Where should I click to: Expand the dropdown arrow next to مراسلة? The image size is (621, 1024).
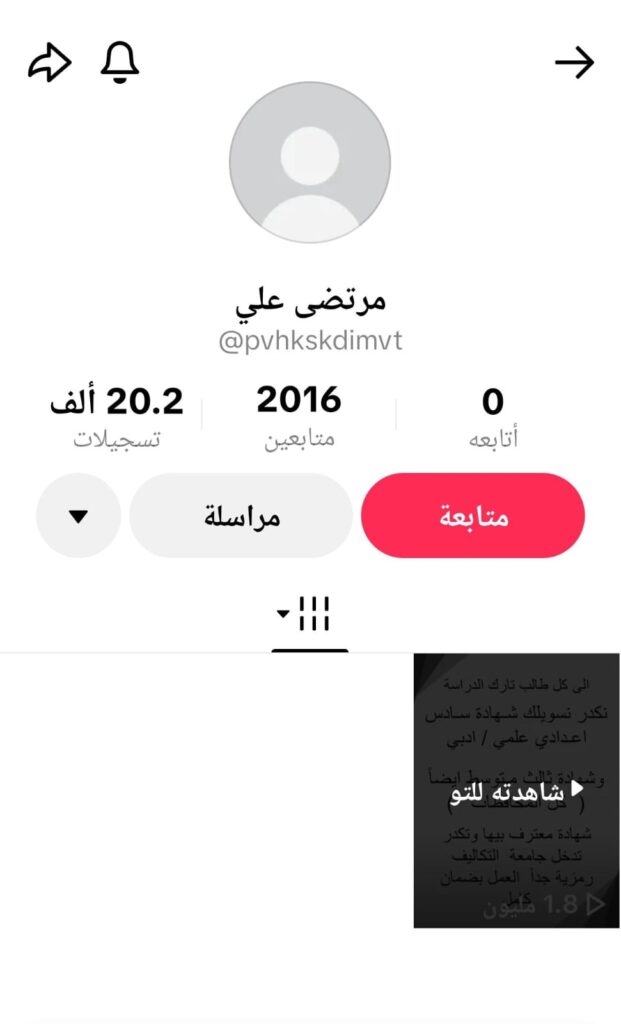[78, 516]
